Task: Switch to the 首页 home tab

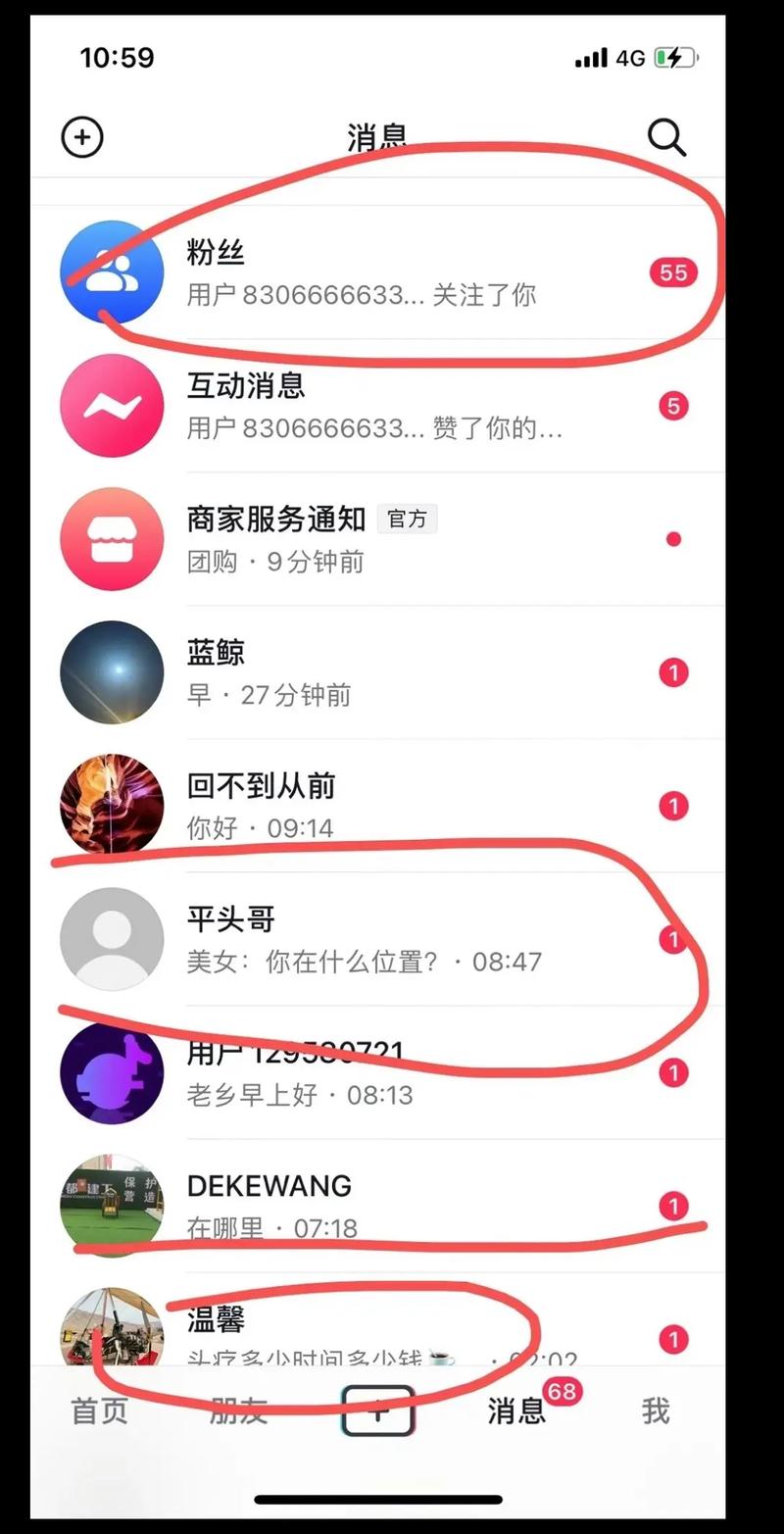Action: [x=98, y=1410]
